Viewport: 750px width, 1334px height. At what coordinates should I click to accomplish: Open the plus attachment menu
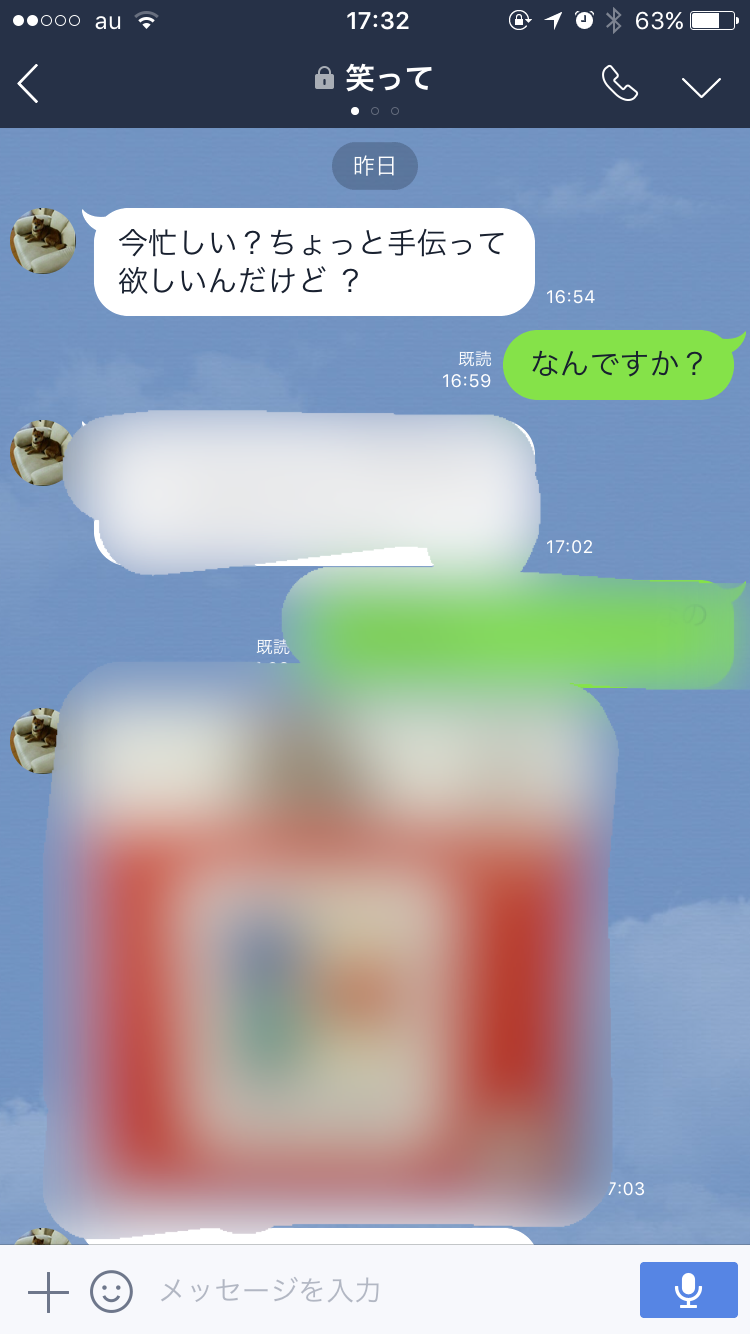point(48,1291)
